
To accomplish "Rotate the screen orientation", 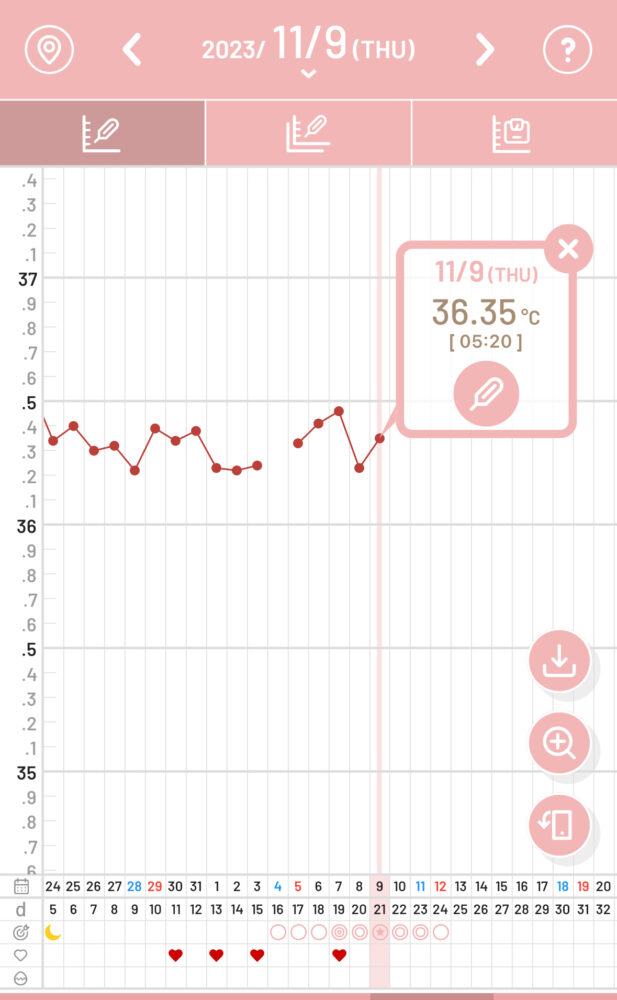I will tap(559, 825).
